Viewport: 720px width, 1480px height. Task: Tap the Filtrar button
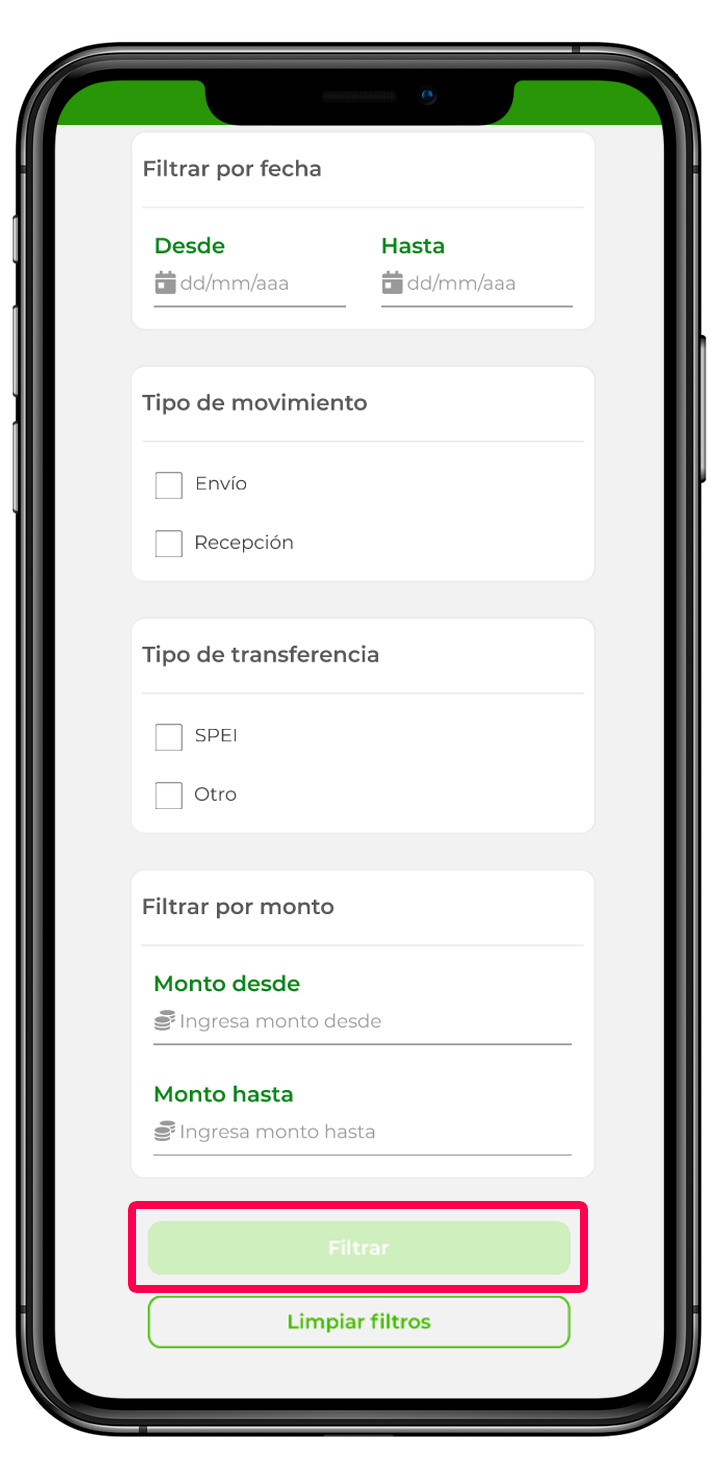pyautogui.click(x=359, y=1248)
